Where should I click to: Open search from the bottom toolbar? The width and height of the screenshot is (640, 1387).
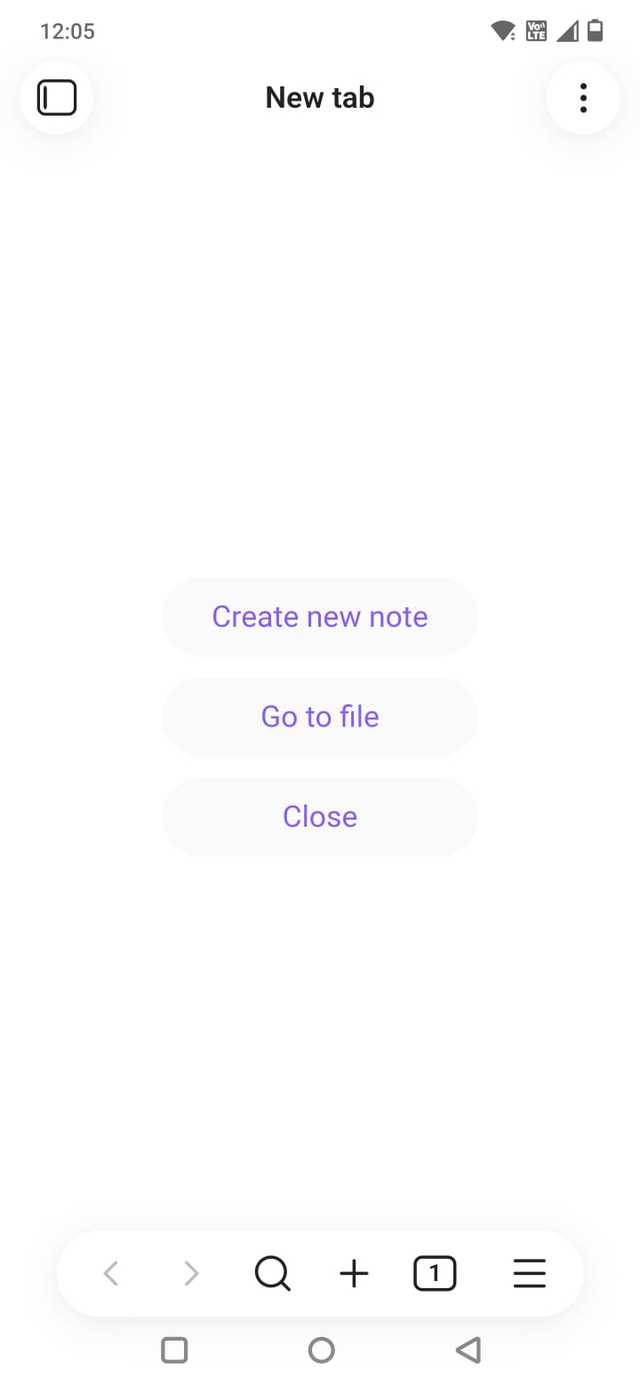point(272,1273)
